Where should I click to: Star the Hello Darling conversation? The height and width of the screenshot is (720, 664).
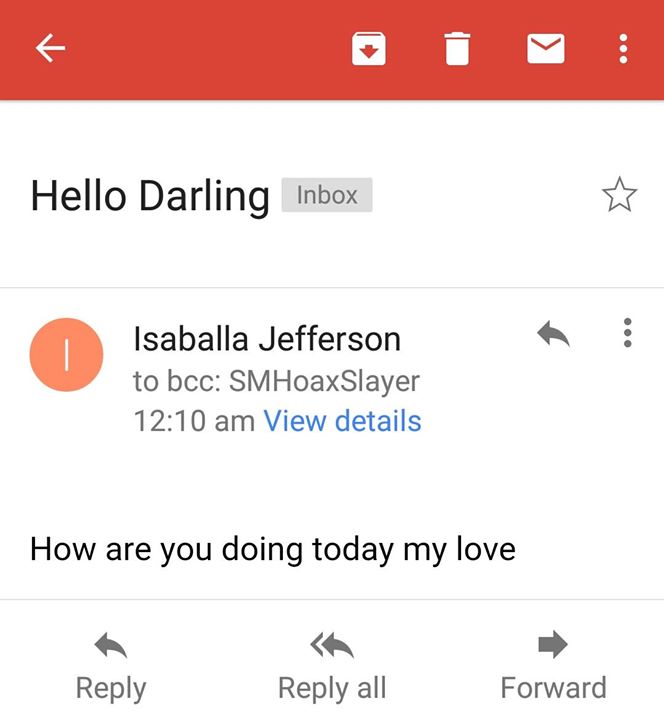pyautogui.click(x=619, y=195)
